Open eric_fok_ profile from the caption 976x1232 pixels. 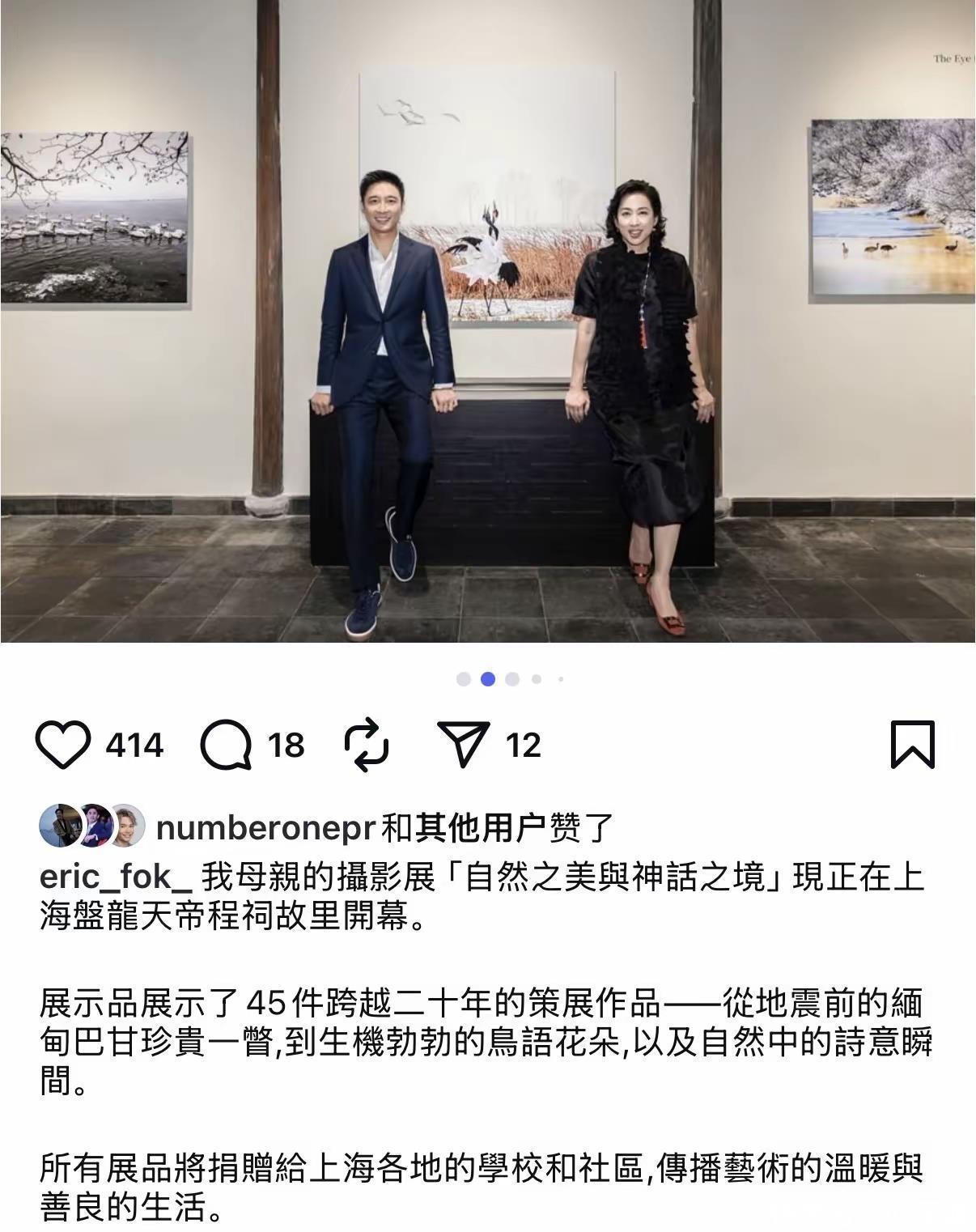pyautogui.click(x=116, y=877)
